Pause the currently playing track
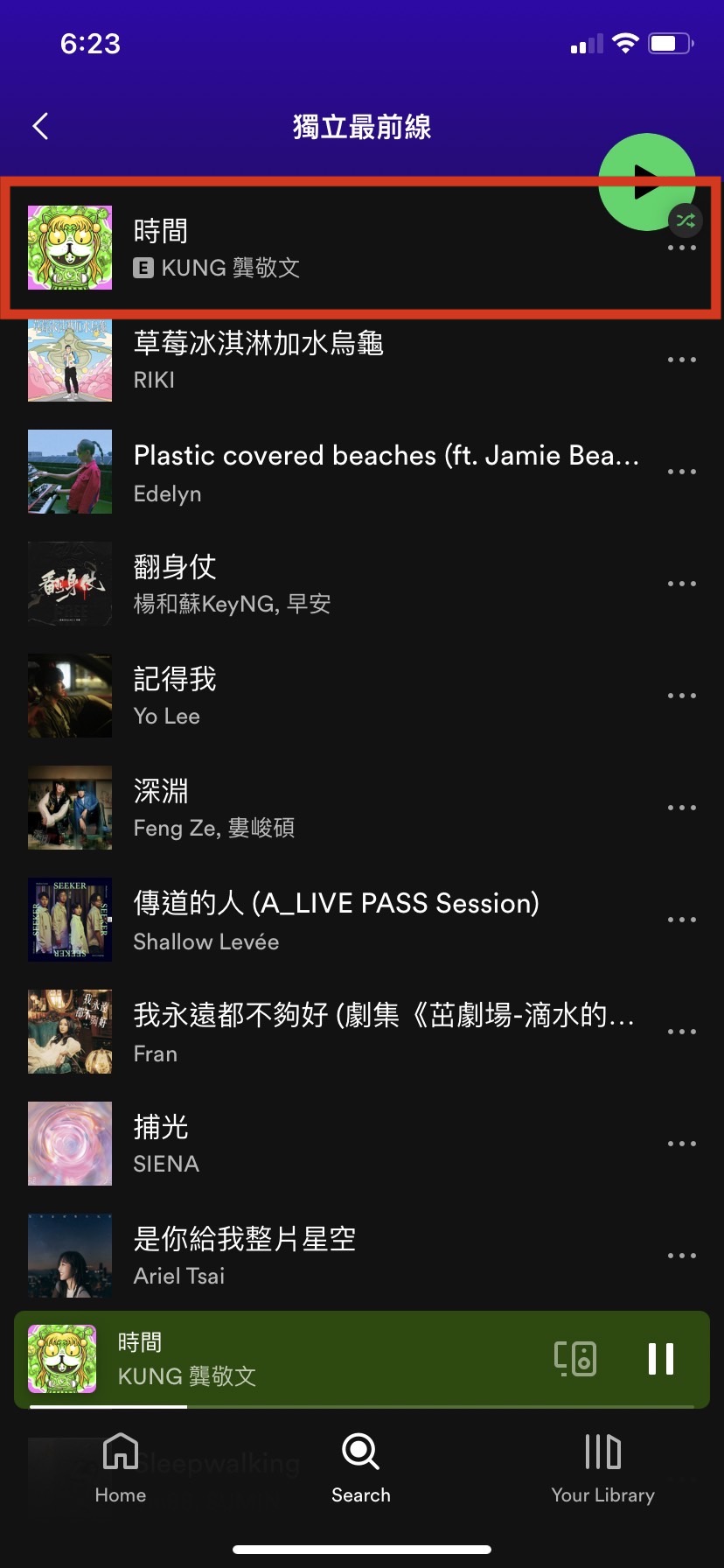The height and width of the screenshot is (1568, 724). pos(661,1359)
